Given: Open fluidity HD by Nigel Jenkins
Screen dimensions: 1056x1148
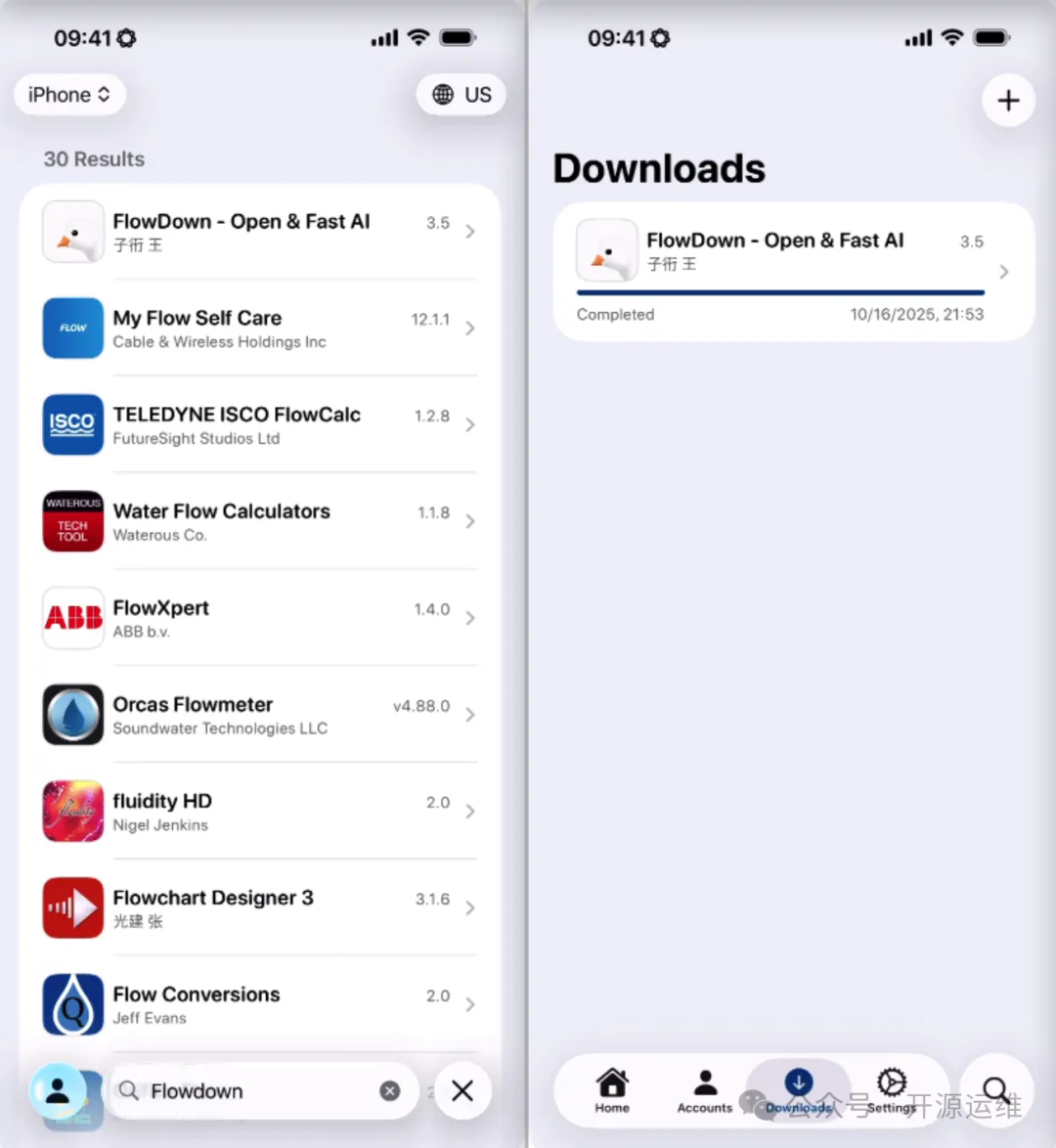Looking at the screenshot, I should pos(259,812).
